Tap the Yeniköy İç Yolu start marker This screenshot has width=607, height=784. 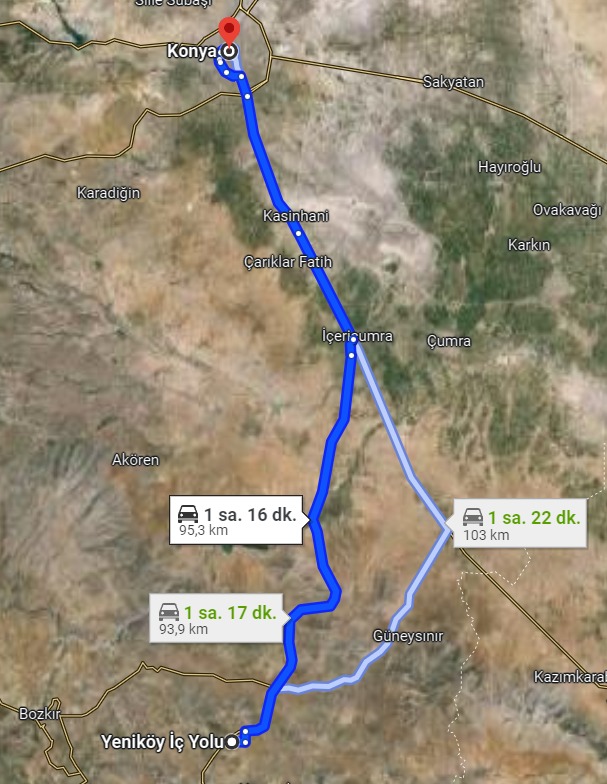point(233,741)
